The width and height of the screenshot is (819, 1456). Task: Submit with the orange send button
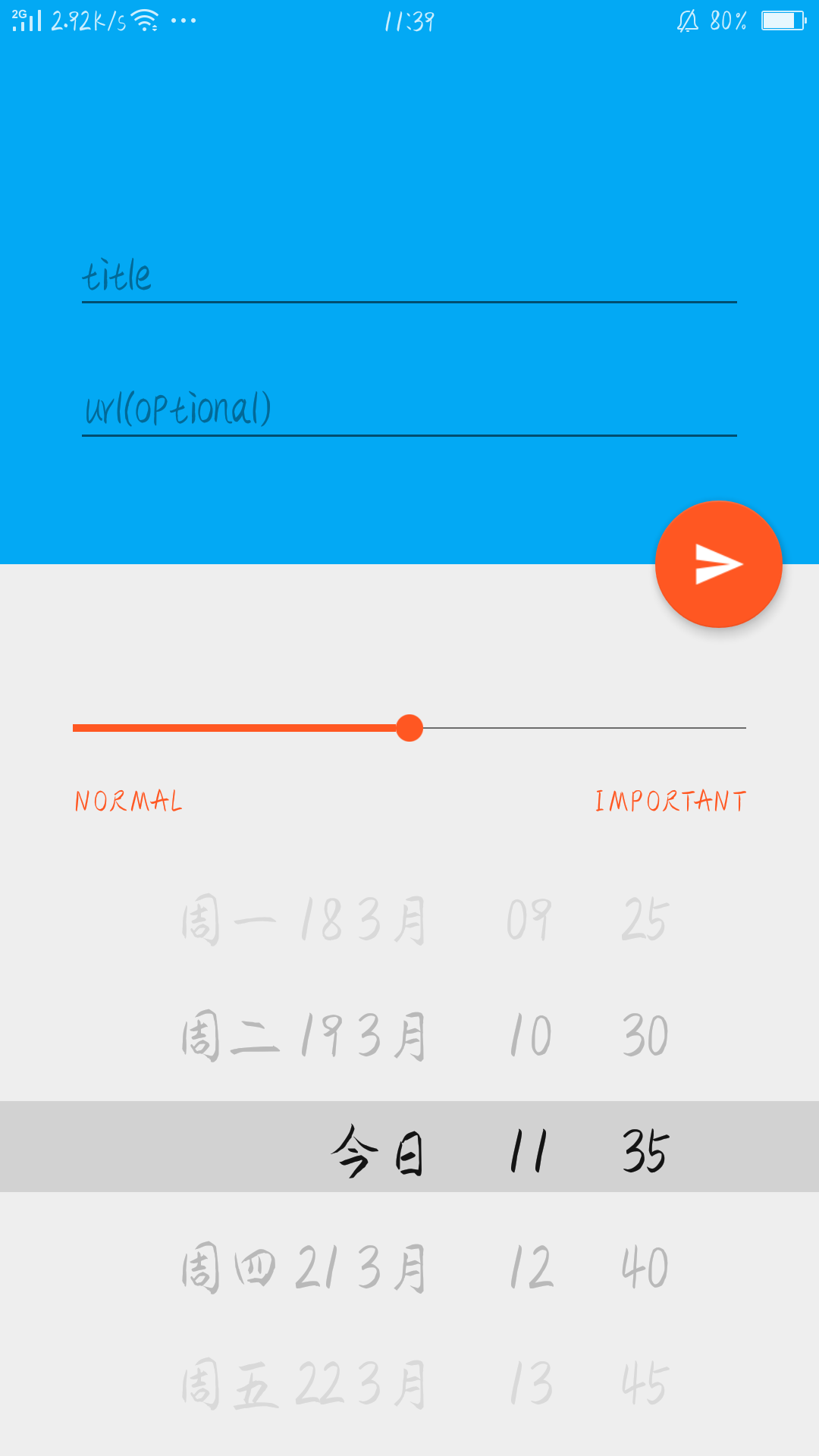point(719,564)
